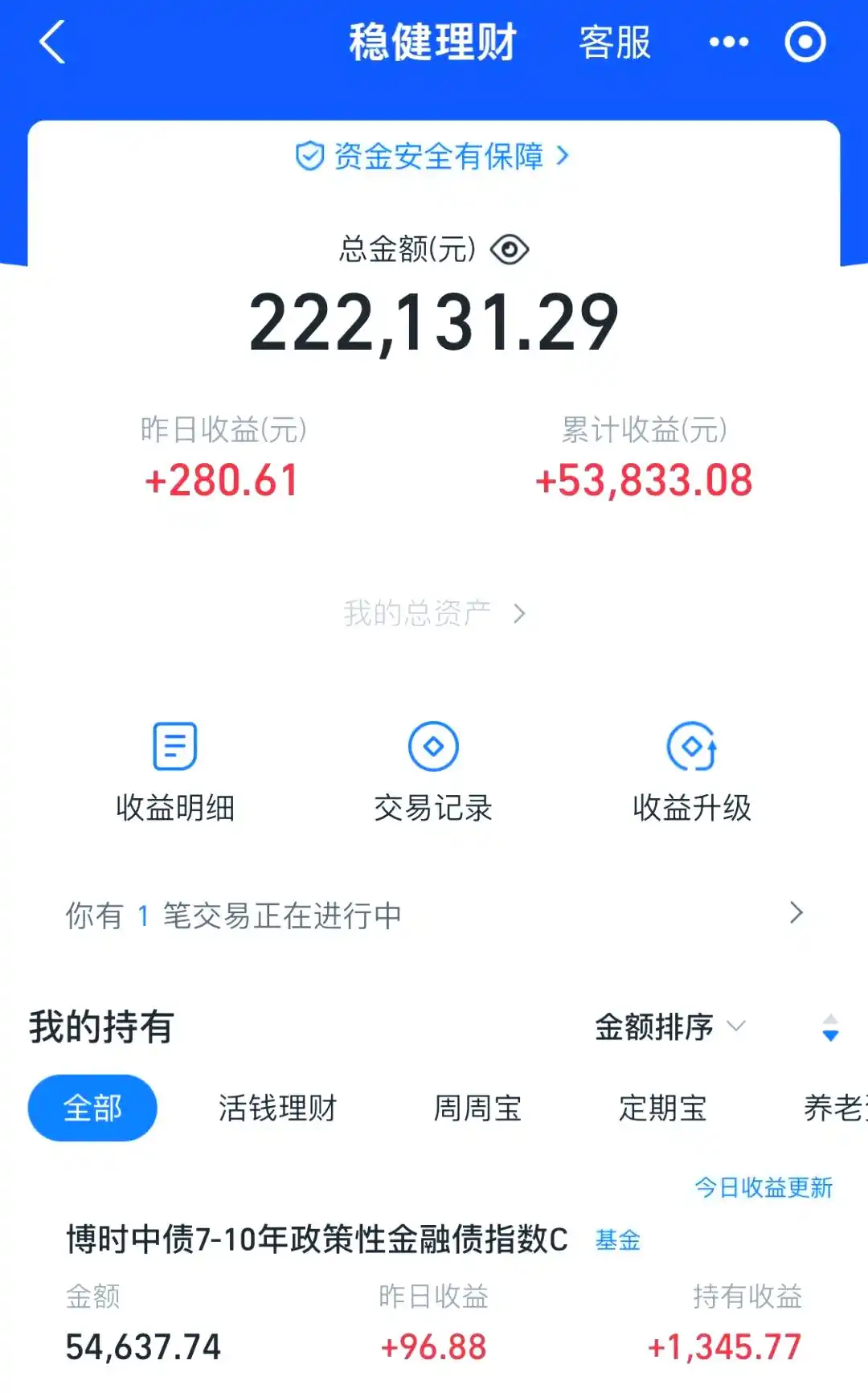This screenshot has width=868, height=1393.
Task: Expand the ongoing transaction row chevron
Action: click(x=796, y=913)
